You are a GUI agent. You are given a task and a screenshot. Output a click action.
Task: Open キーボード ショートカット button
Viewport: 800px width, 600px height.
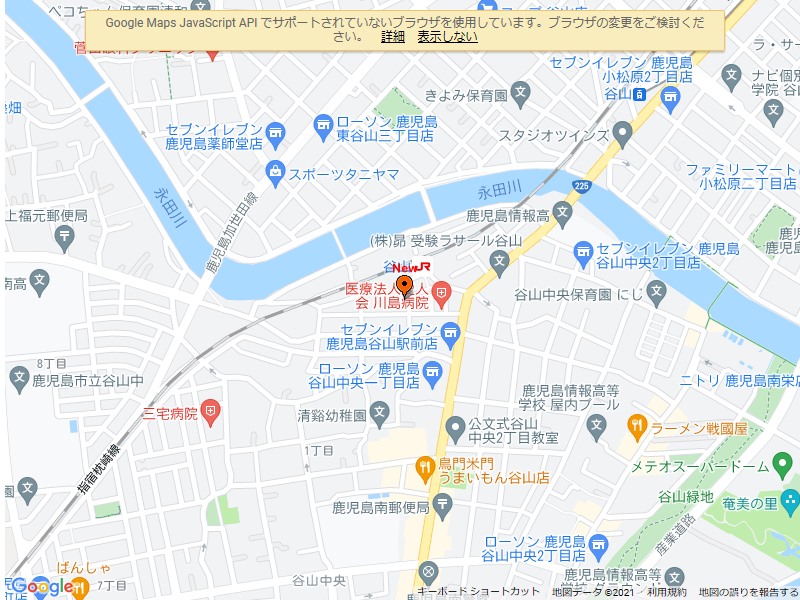478,592
